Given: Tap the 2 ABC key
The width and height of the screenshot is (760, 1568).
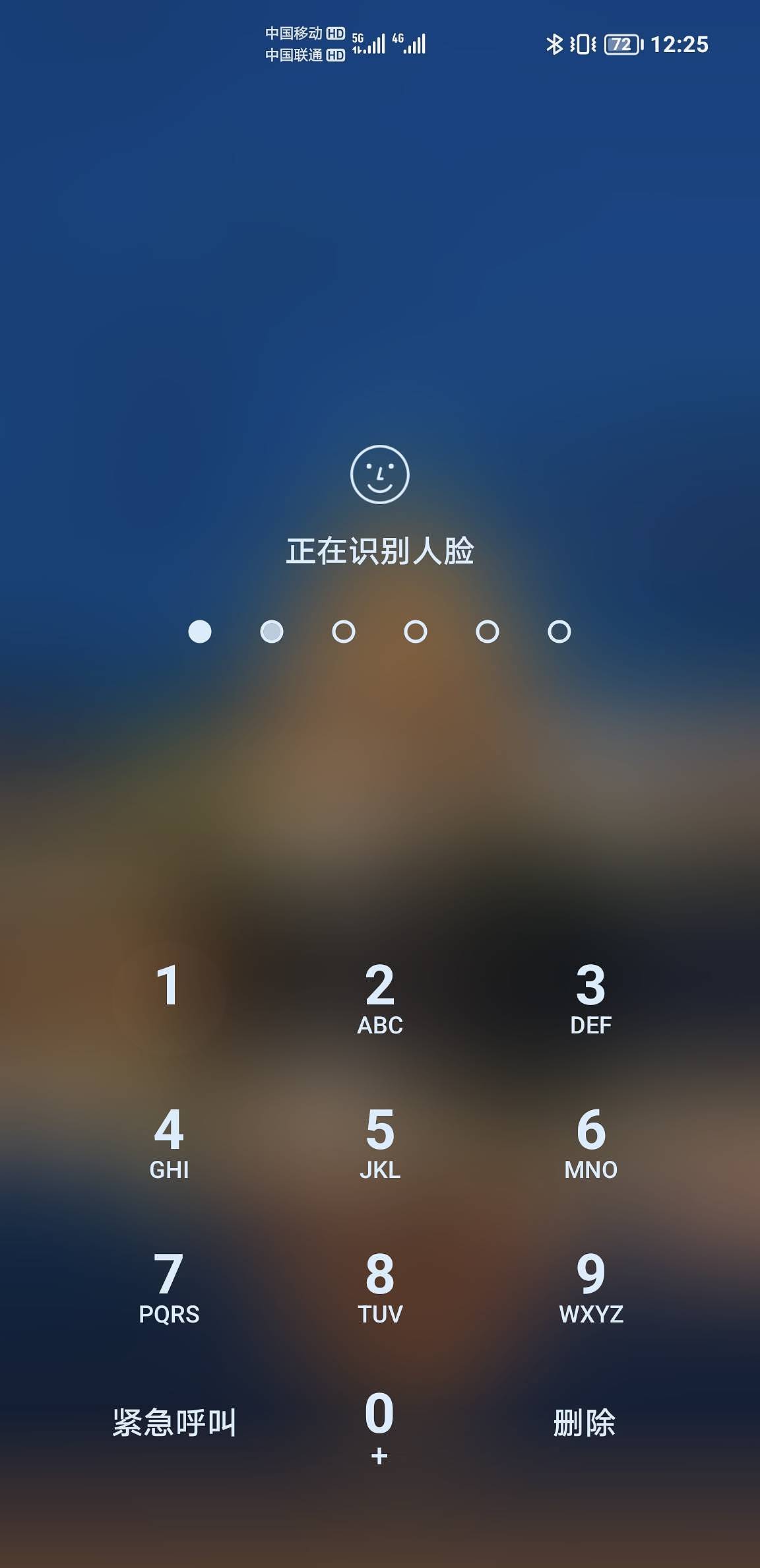Looking at the screenshot, I should point(380,998).
